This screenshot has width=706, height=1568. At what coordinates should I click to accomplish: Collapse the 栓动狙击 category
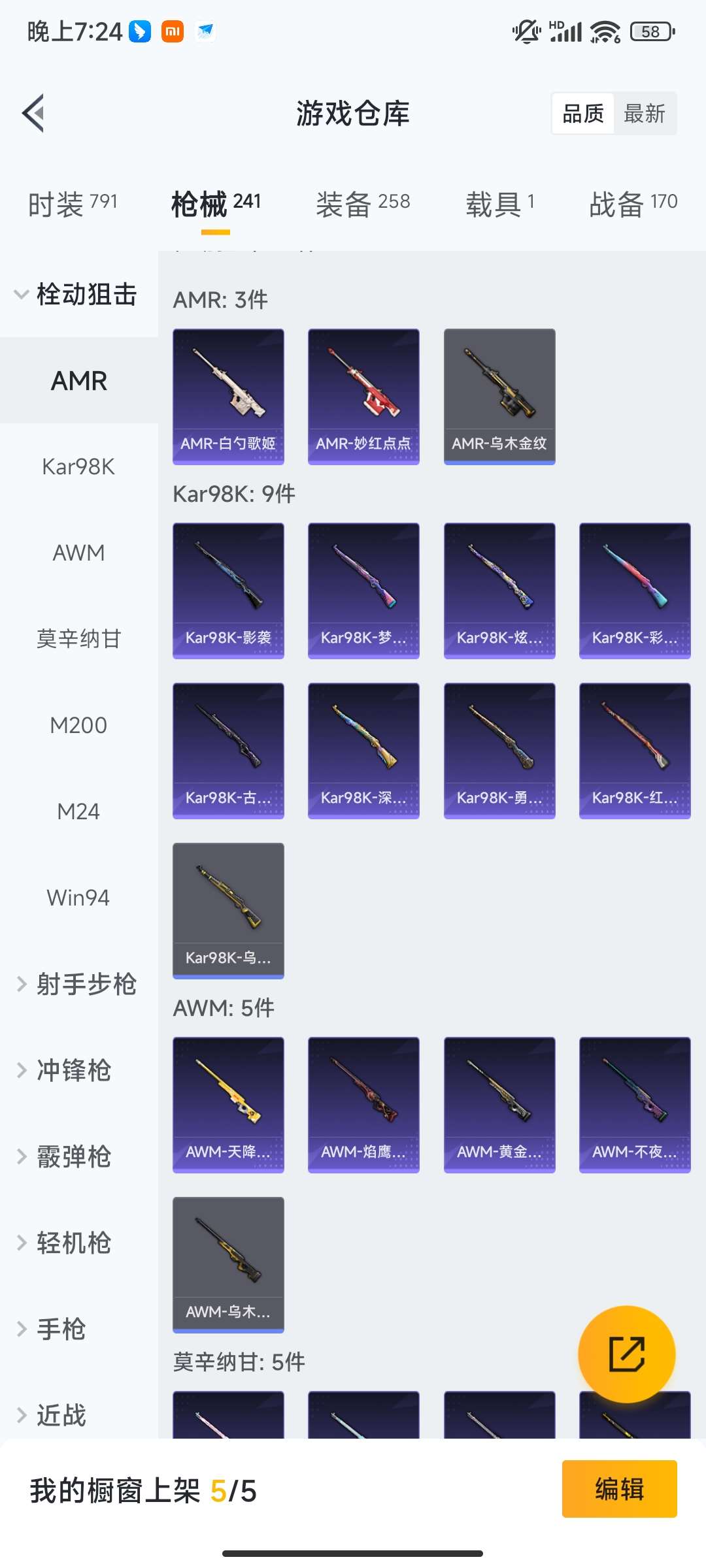point(78,294)
